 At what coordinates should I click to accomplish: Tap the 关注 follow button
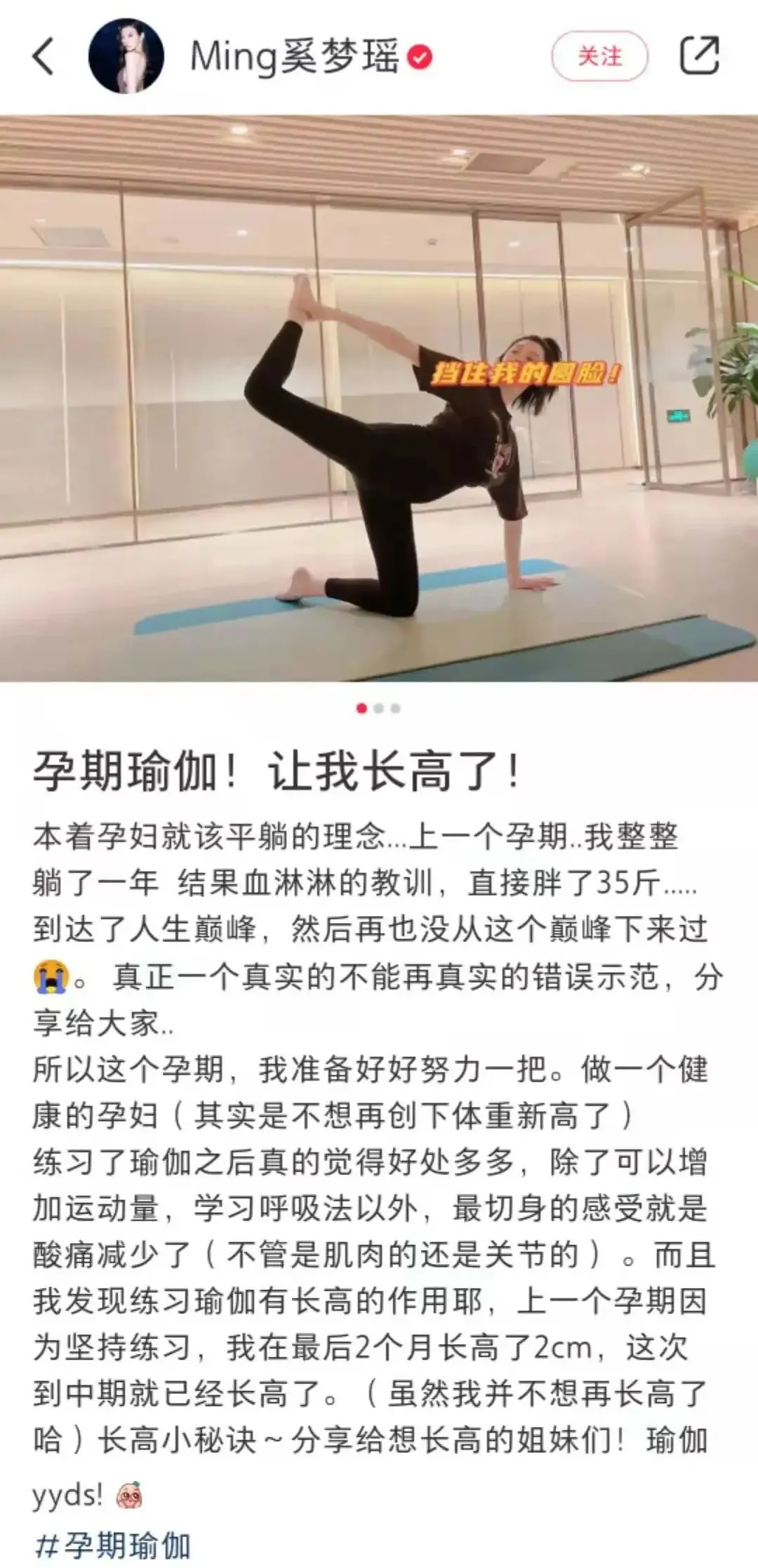[600, 56]
